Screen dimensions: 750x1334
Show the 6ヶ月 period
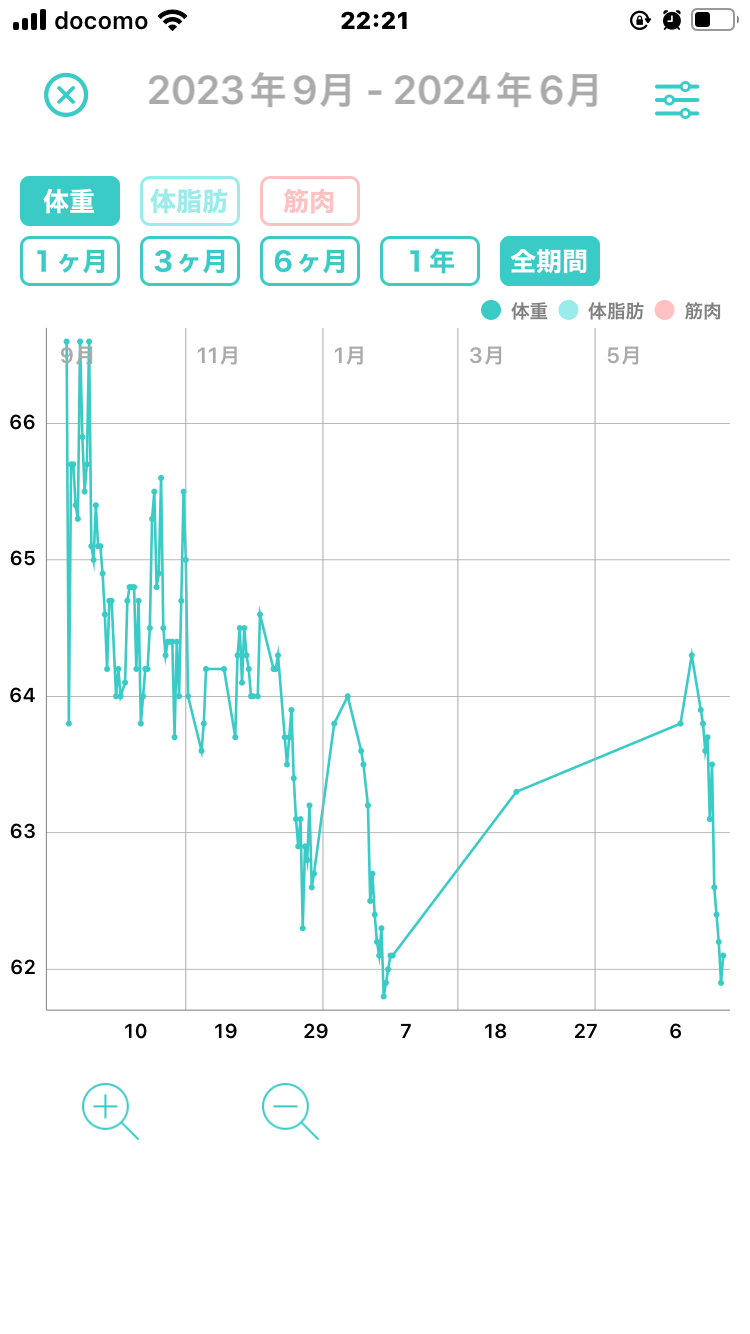tap(309, 261)
